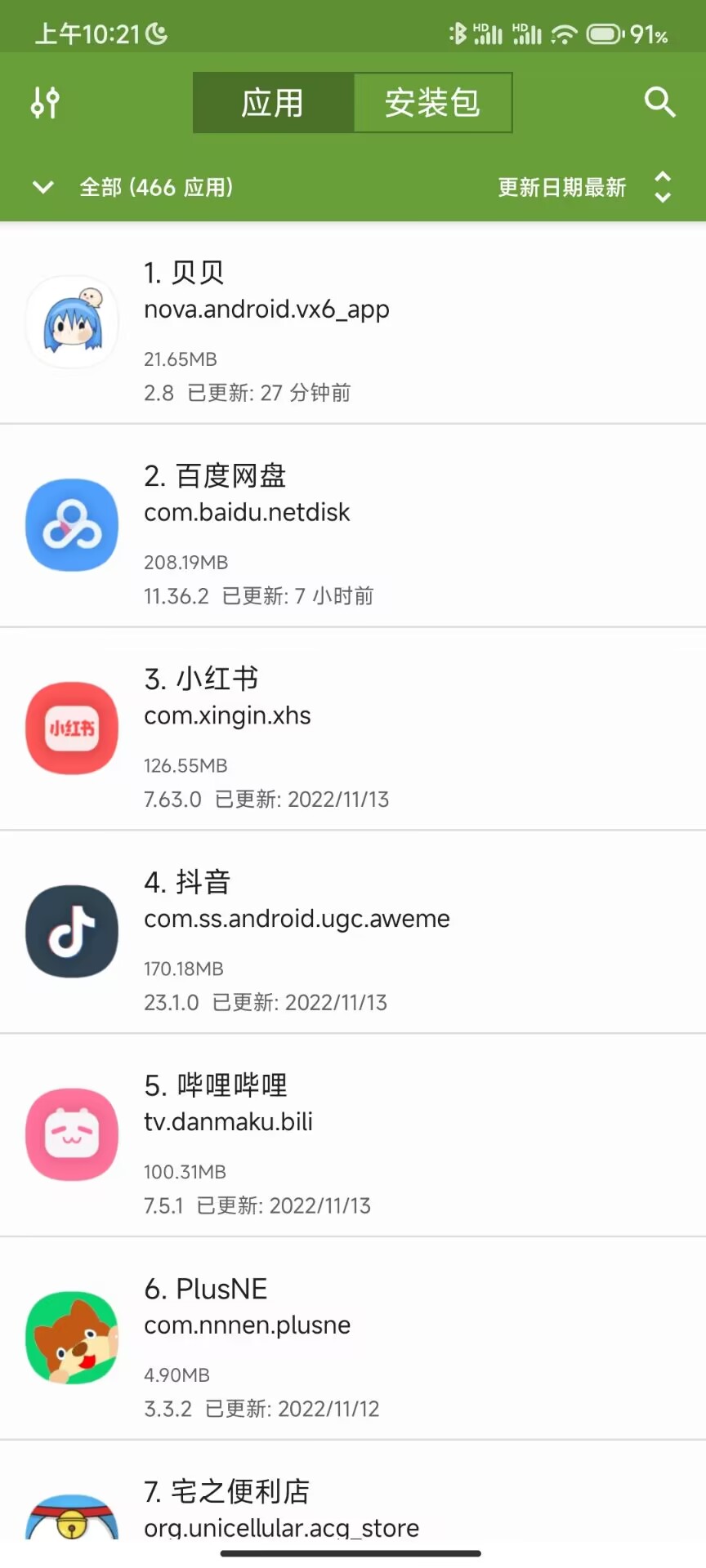The height and width of the screenshot is (1568, 706).
Task: Switch to the 安装包 tab
Action: (x=432, y=103)
